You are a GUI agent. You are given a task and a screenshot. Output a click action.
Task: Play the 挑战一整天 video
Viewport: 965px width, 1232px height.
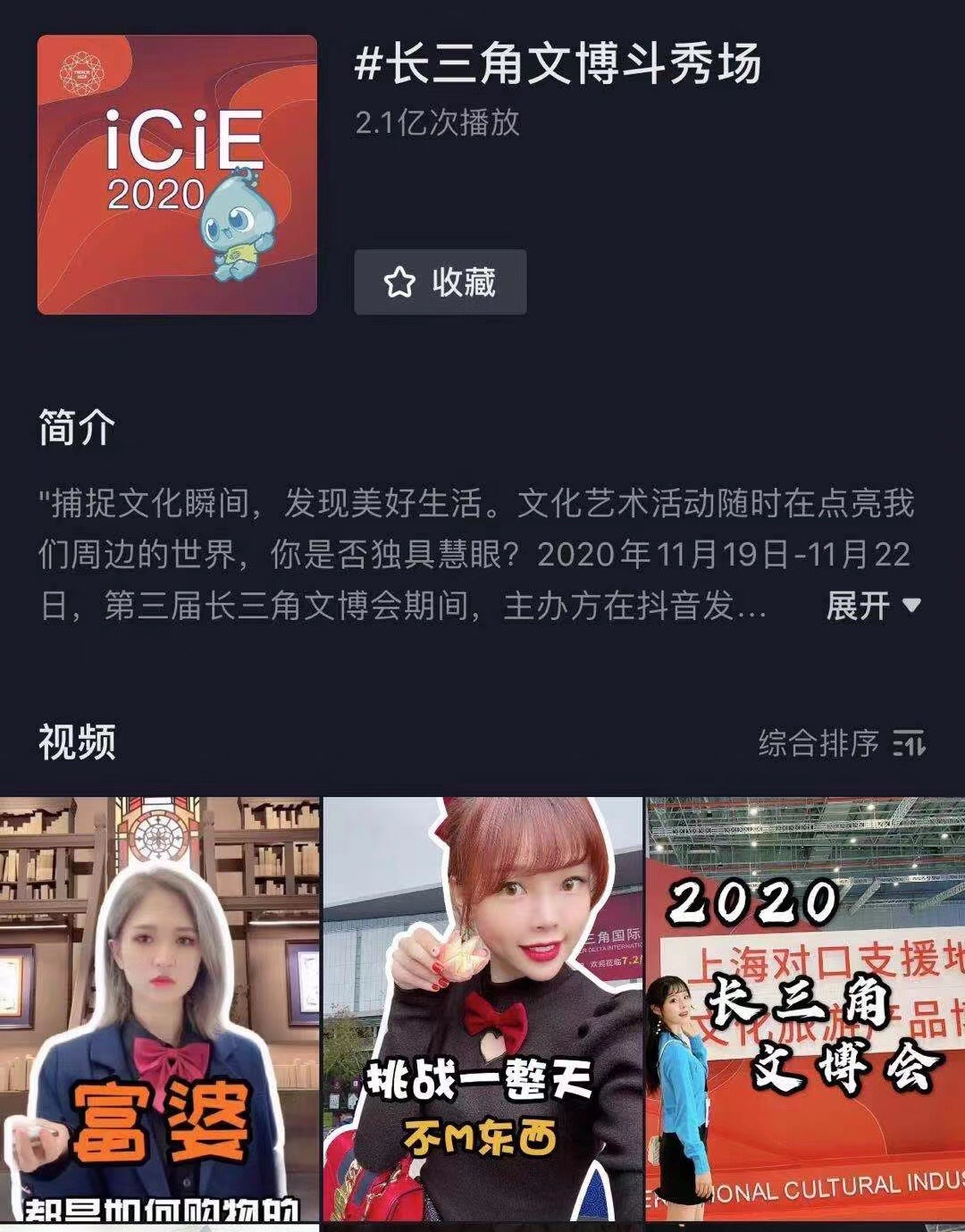[482, 1010]
